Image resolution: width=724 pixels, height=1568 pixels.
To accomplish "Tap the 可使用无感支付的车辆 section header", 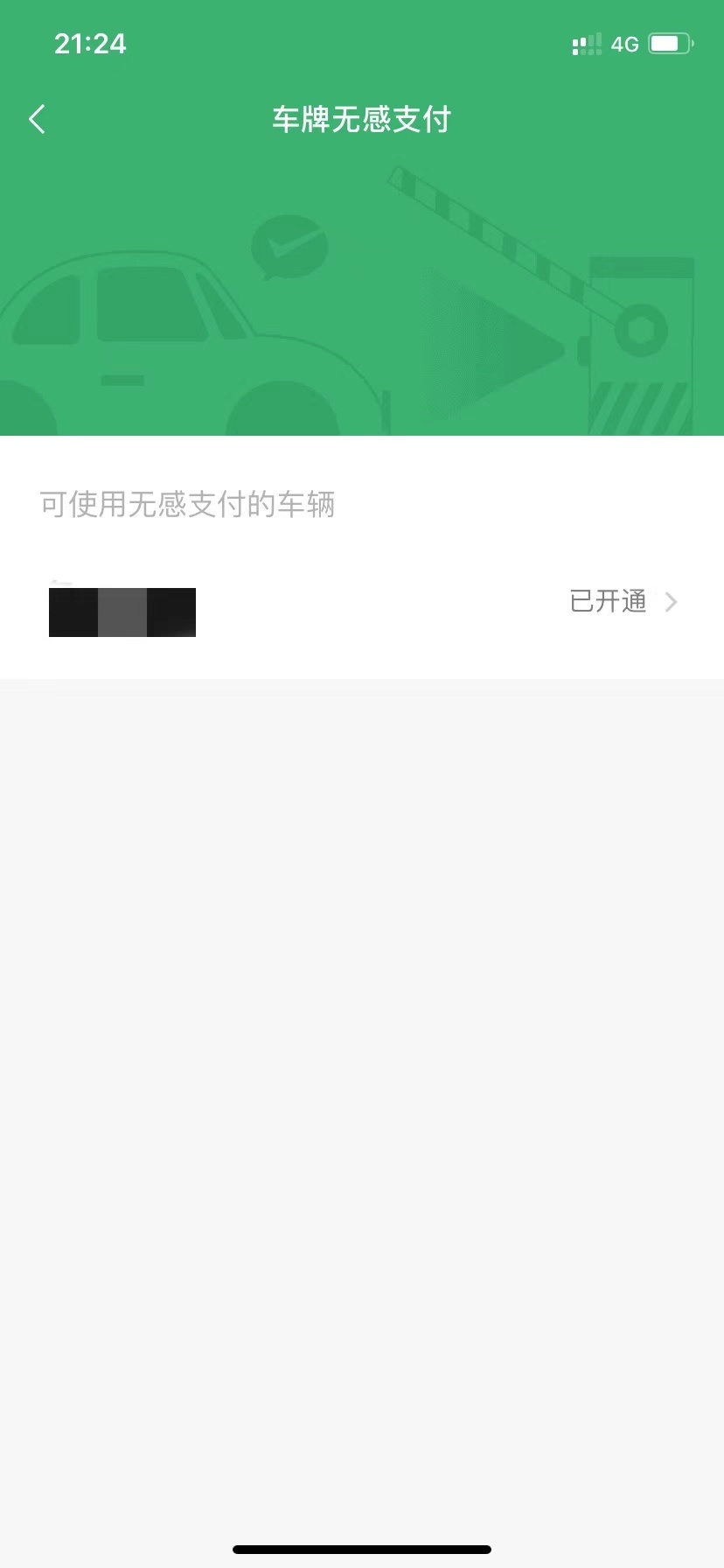I will (x=186, y=505).
